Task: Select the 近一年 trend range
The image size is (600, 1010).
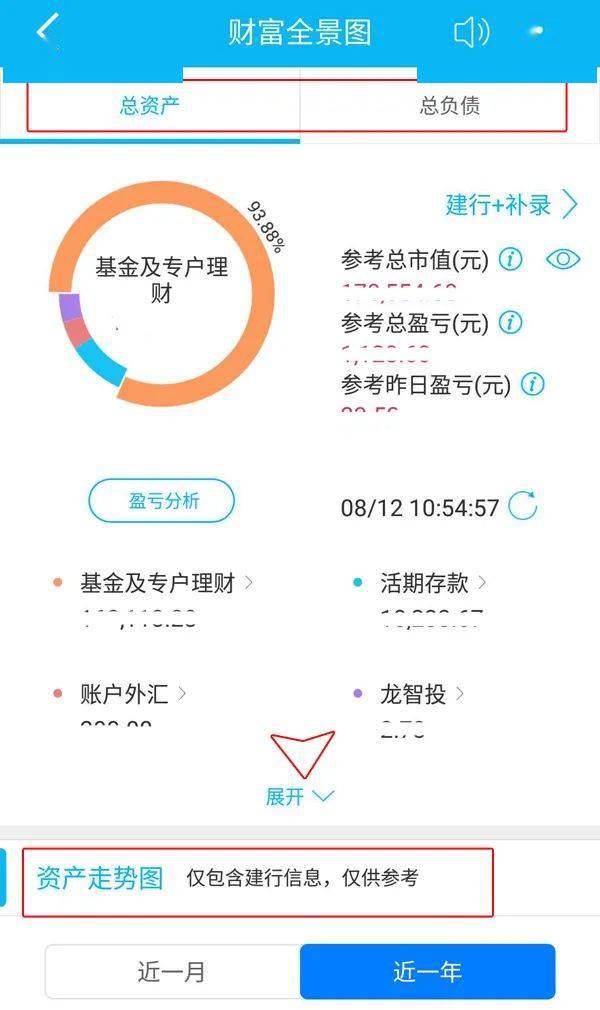Action: [x=427, y=971]
